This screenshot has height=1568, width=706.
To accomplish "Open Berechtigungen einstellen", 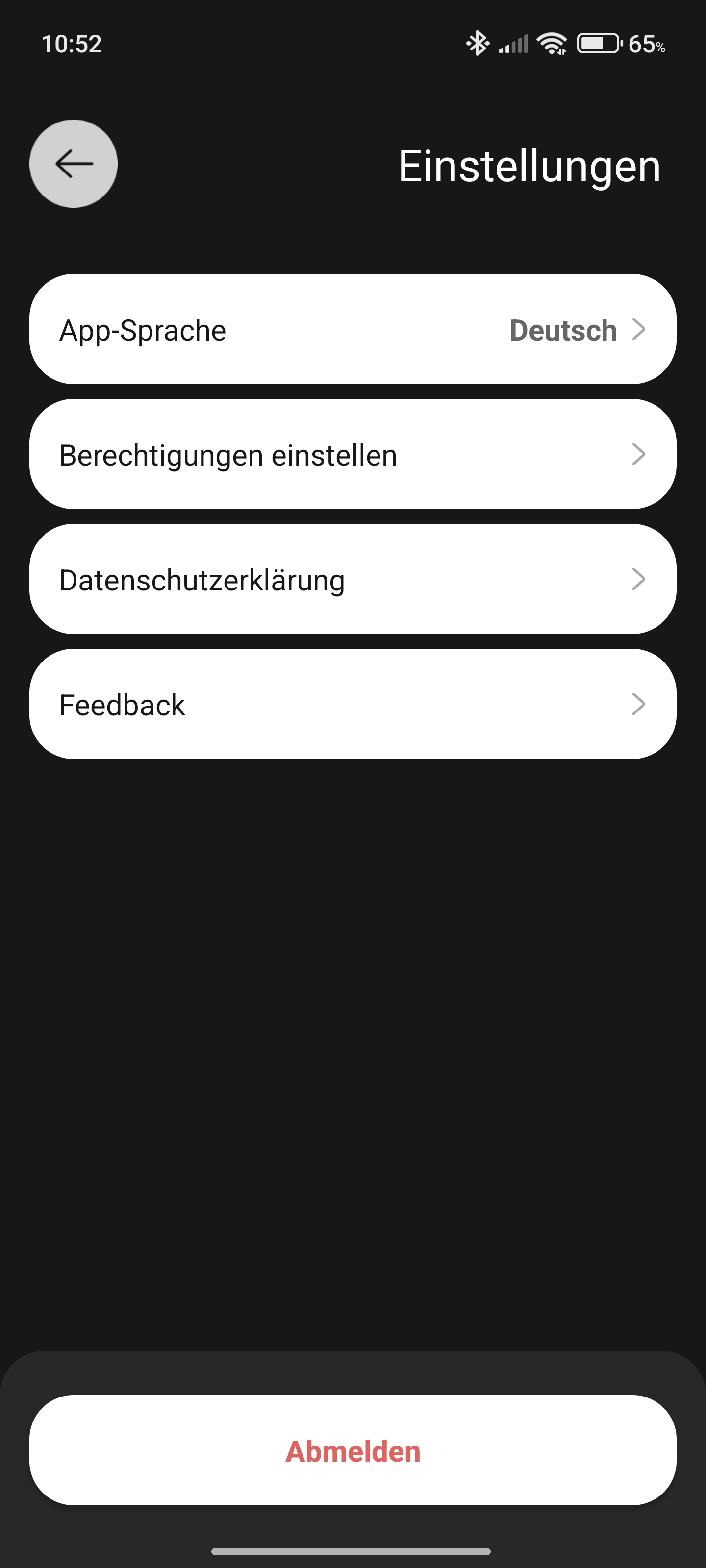I will pos(353,454).
